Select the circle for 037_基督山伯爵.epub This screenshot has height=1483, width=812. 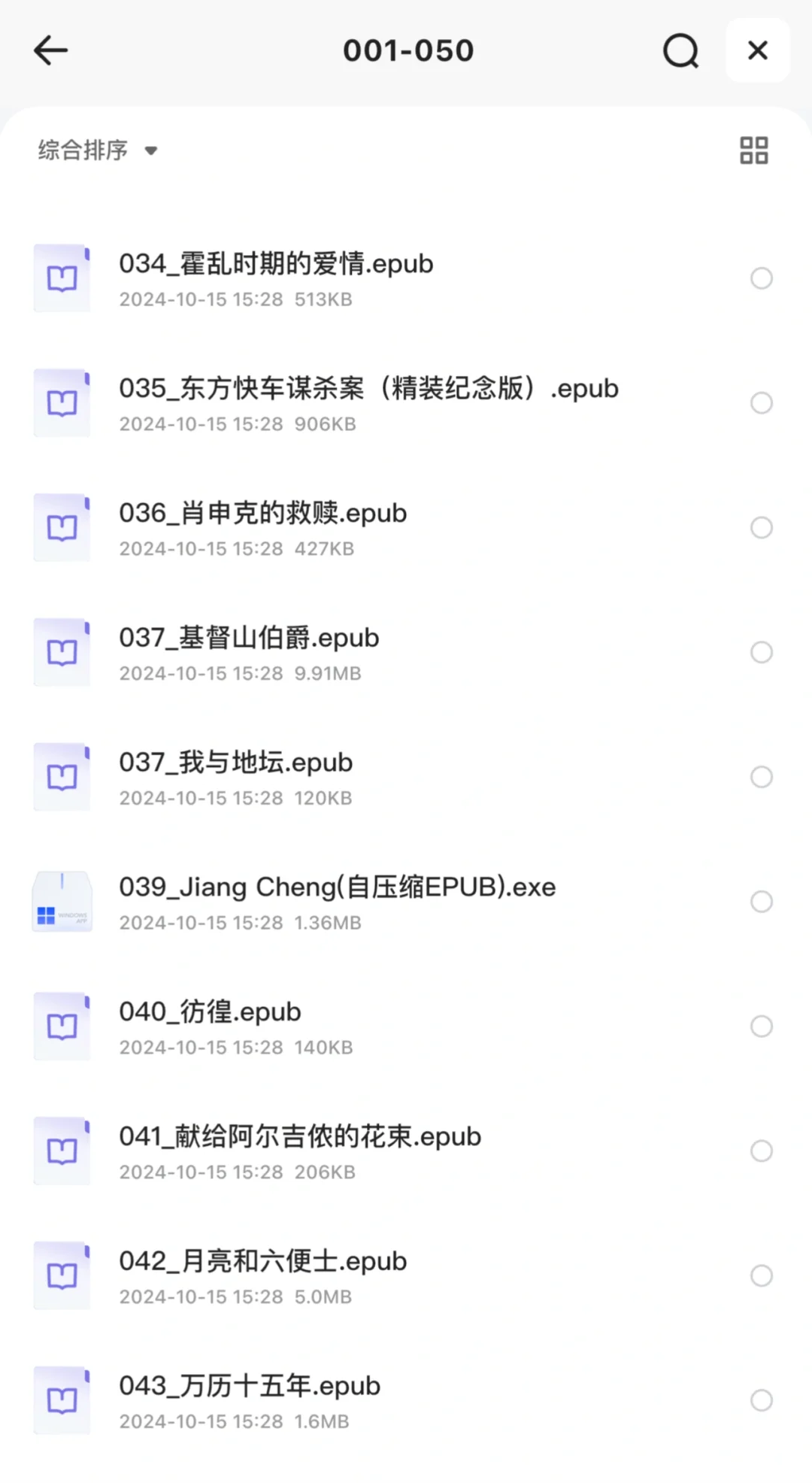[762, 652]
